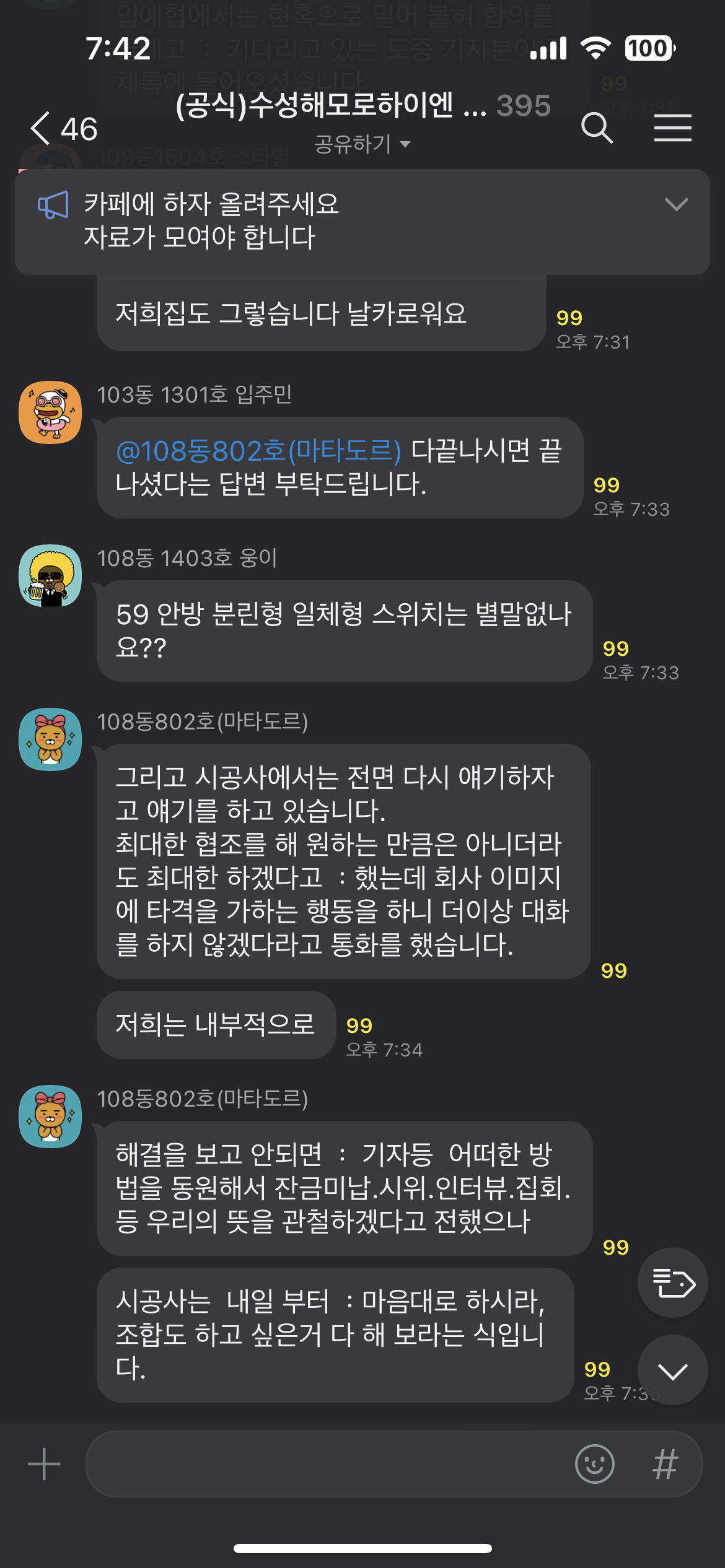
Task: Open avatar of 108동802호(마타도르) above 그리고 시공사에서는
Action: [x=50, y=739]
